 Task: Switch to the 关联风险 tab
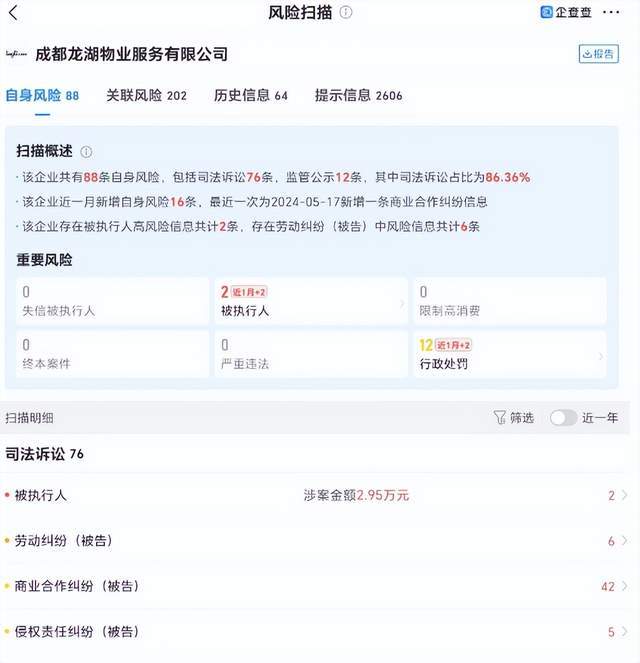point(146,96)
